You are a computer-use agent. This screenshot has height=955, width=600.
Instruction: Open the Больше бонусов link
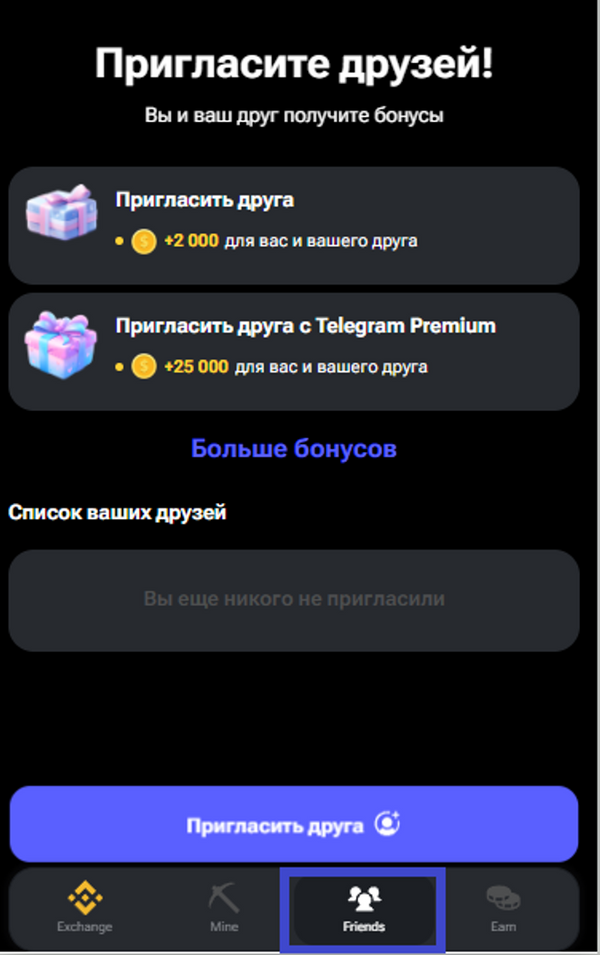coord(294,448)
